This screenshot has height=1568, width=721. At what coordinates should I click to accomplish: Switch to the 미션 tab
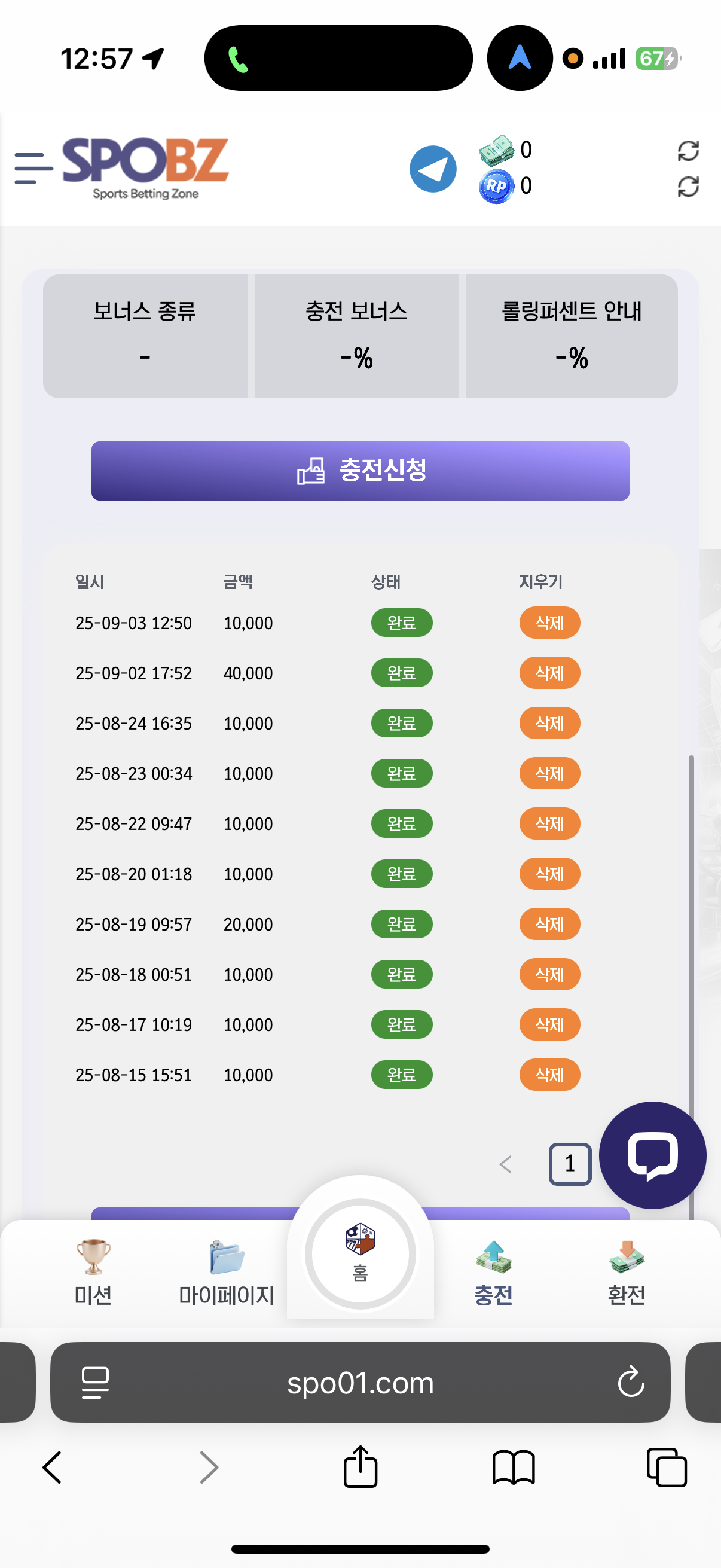[93, 1273]
